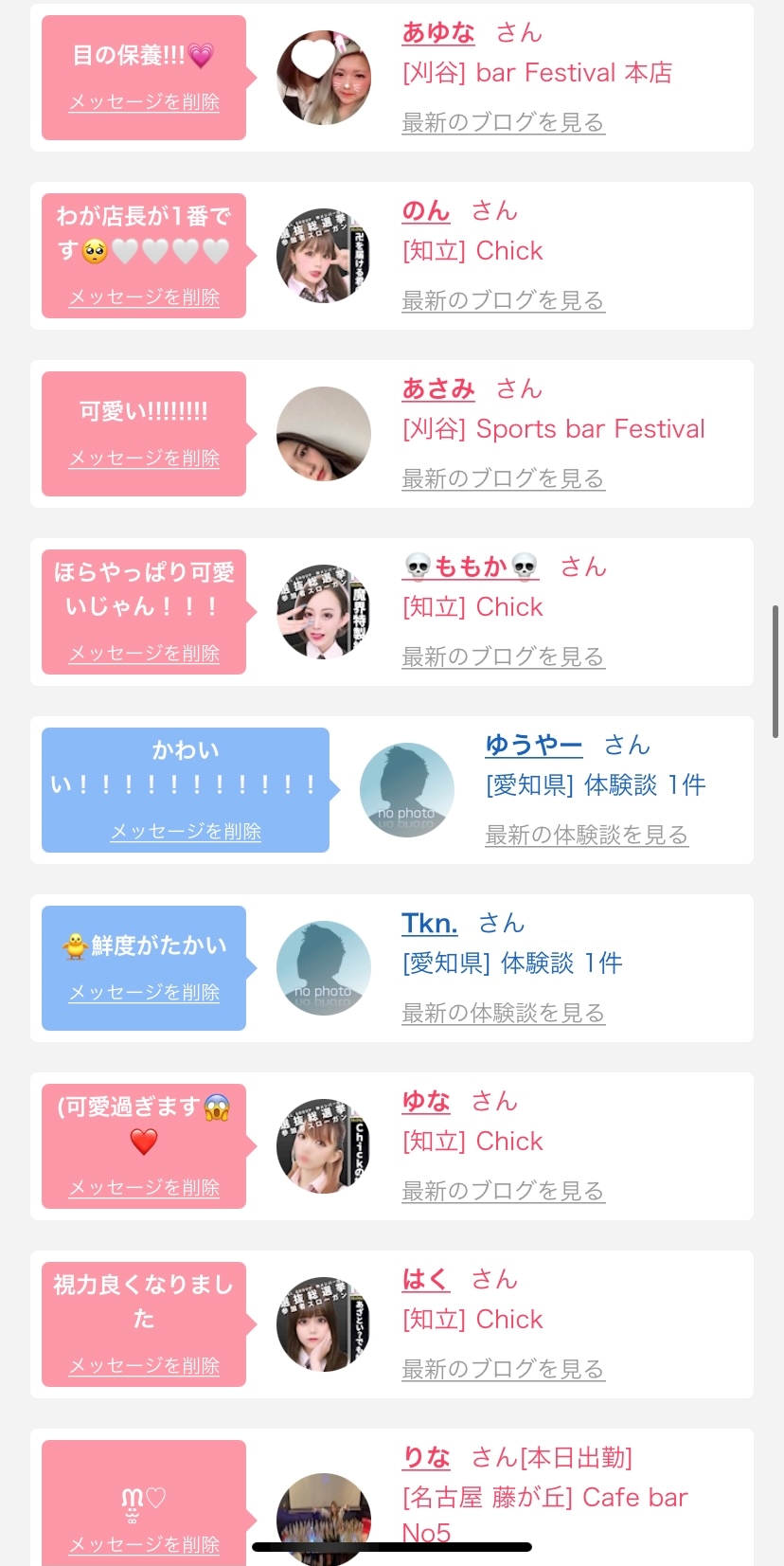Screen dimensions: 784x1566
Task: Open Tkn.'s profile name link
Action: 430,924
